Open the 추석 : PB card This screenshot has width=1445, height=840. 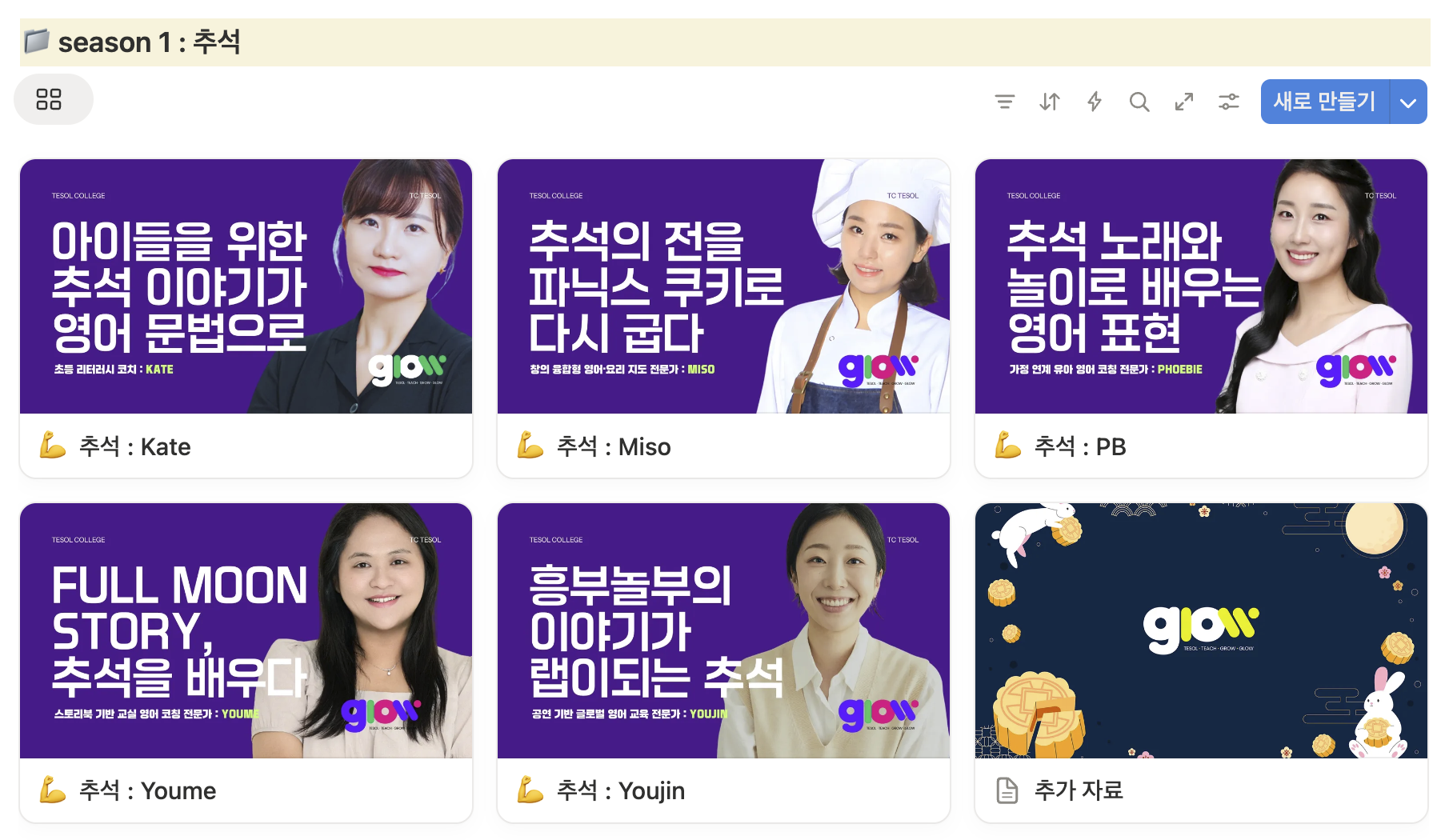point(1200,318)
